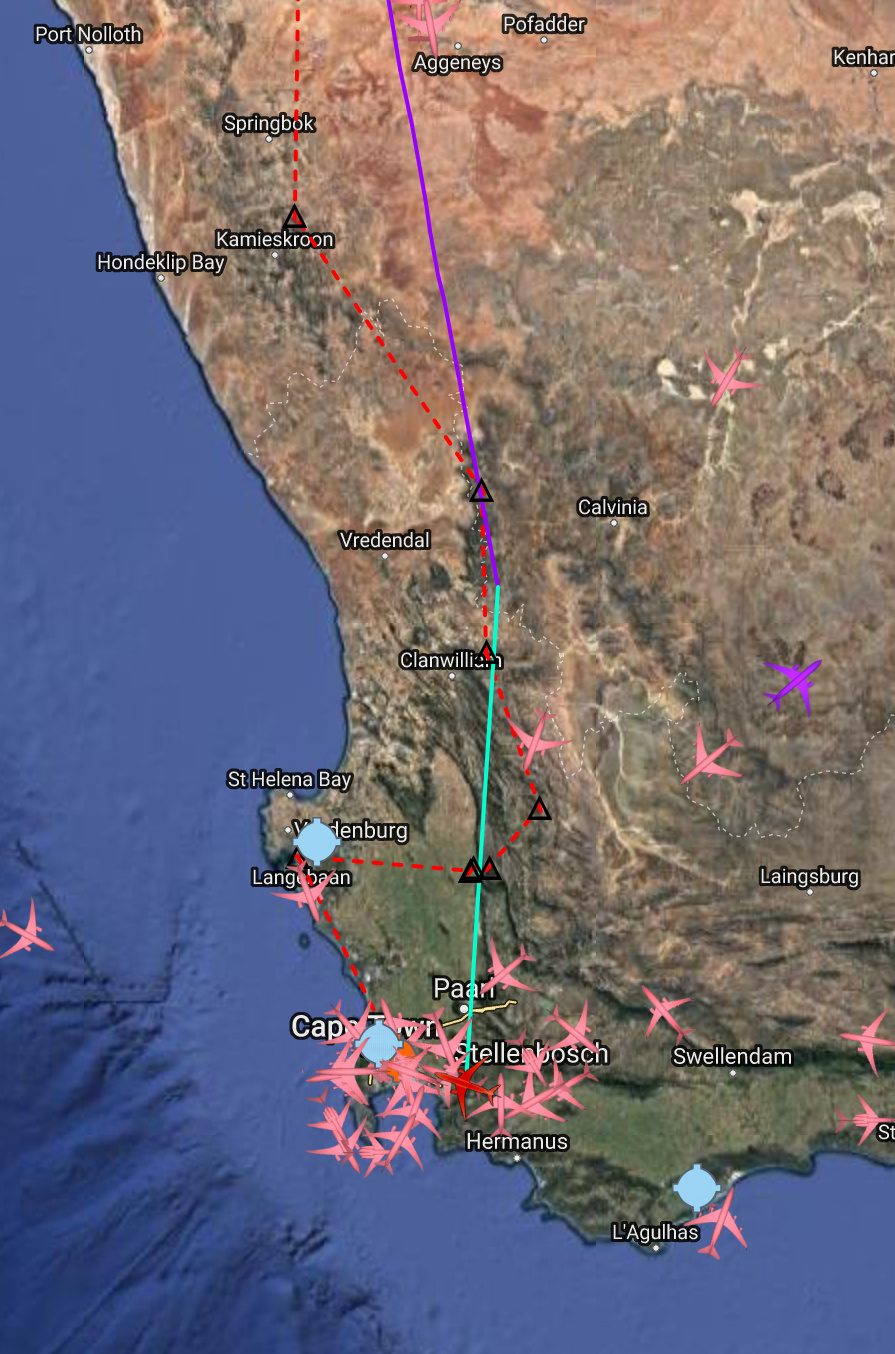Select the pink plane just below the L'Agulhas airport marker
Image resolution: width=895 pixels, height=1354 pixels.
point(720,1222)
